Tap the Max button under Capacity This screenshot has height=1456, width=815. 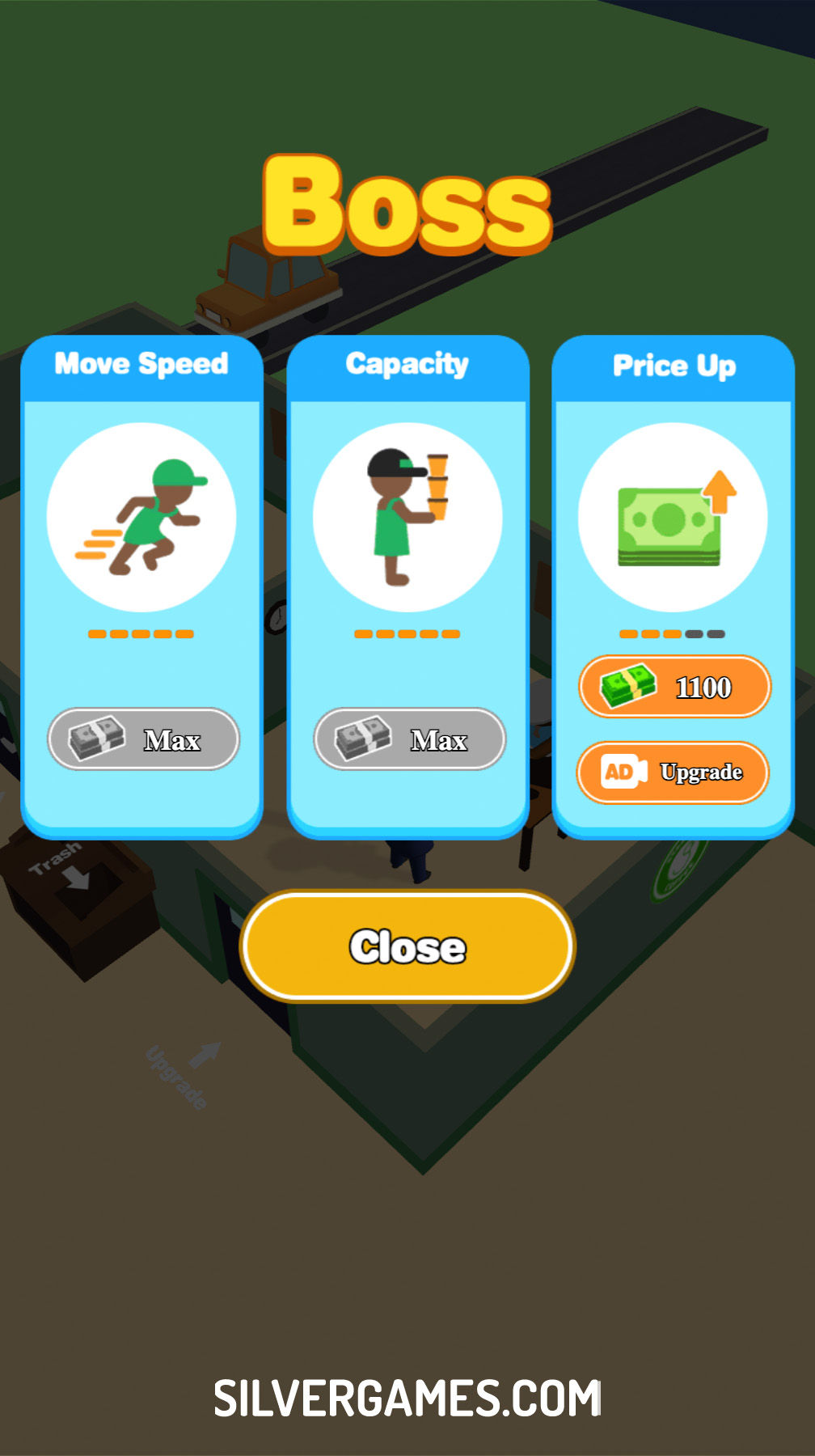(410, 739)
